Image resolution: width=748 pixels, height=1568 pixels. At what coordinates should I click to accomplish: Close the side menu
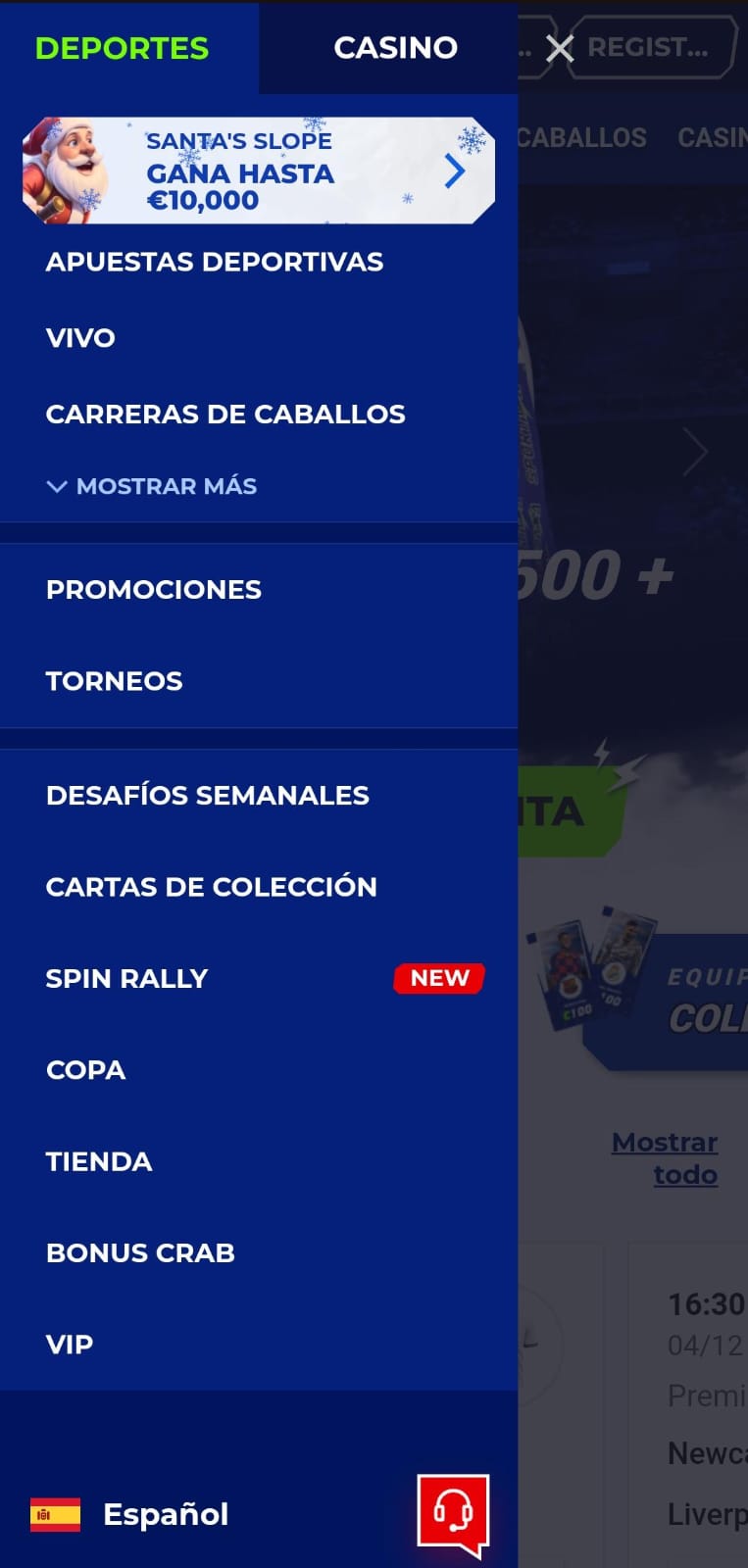[560, 48]
